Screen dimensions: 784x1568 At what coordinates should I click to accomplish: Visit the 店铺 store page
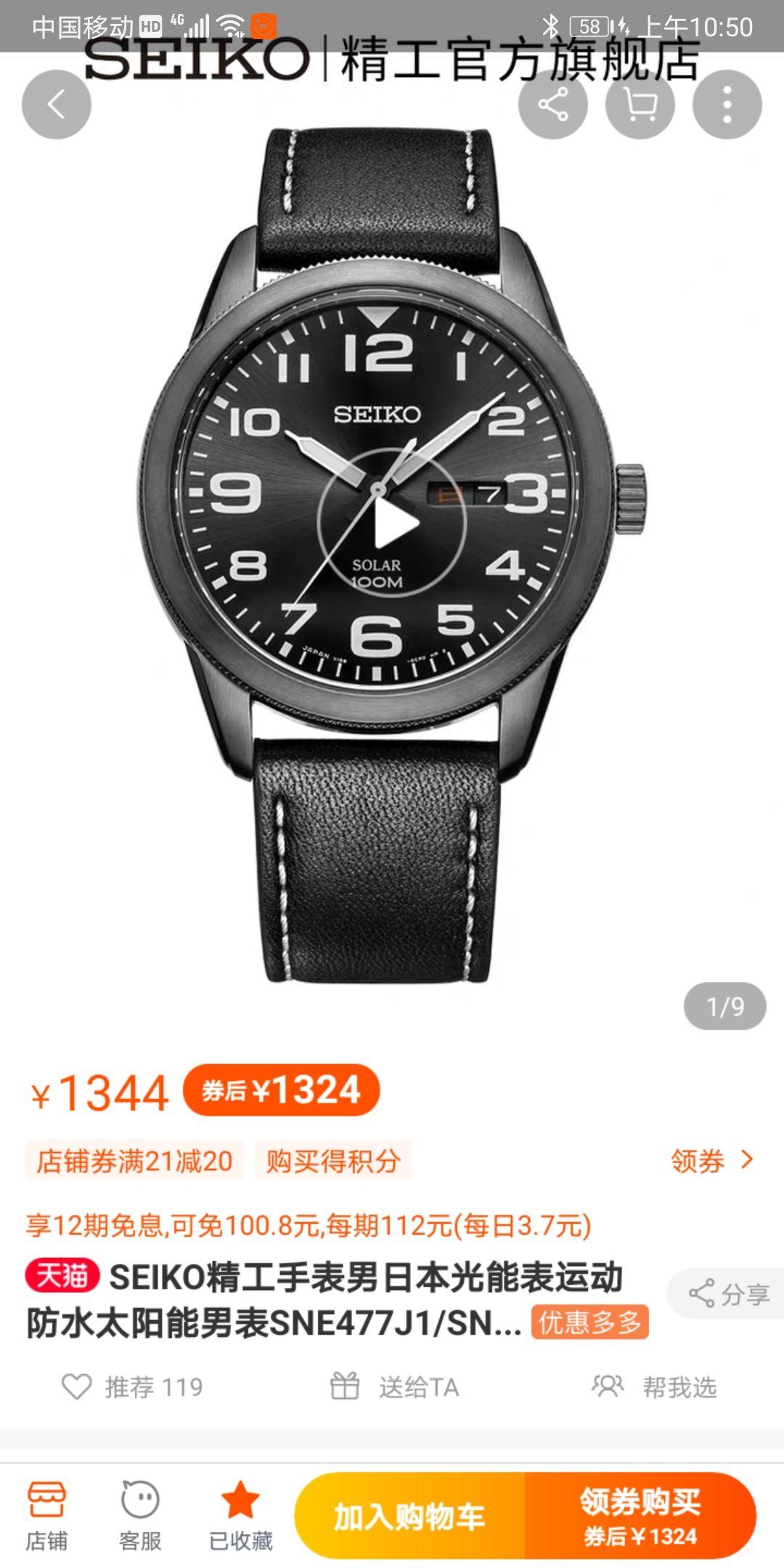(46, 1516)
